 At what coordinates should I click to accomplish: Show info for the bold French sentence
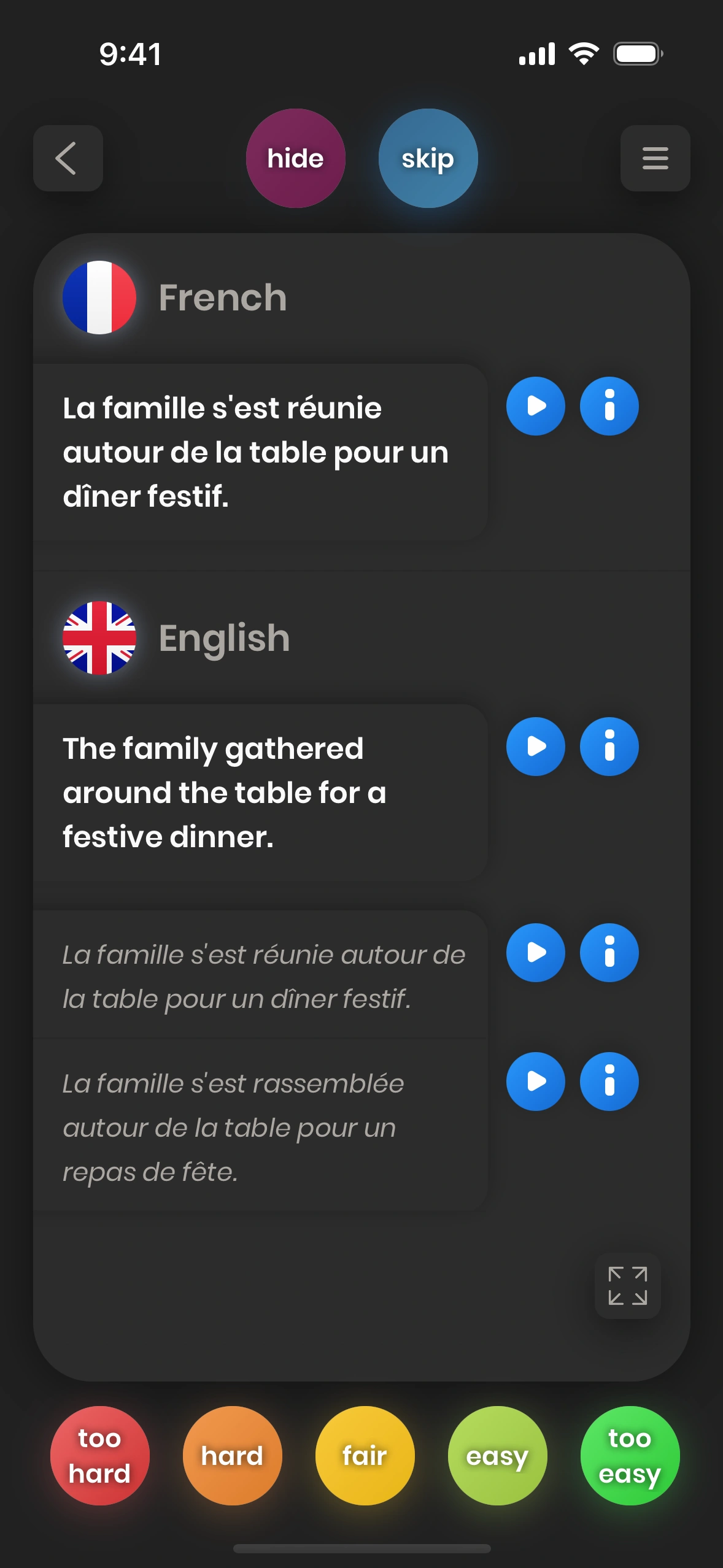(x=609, y=406)
